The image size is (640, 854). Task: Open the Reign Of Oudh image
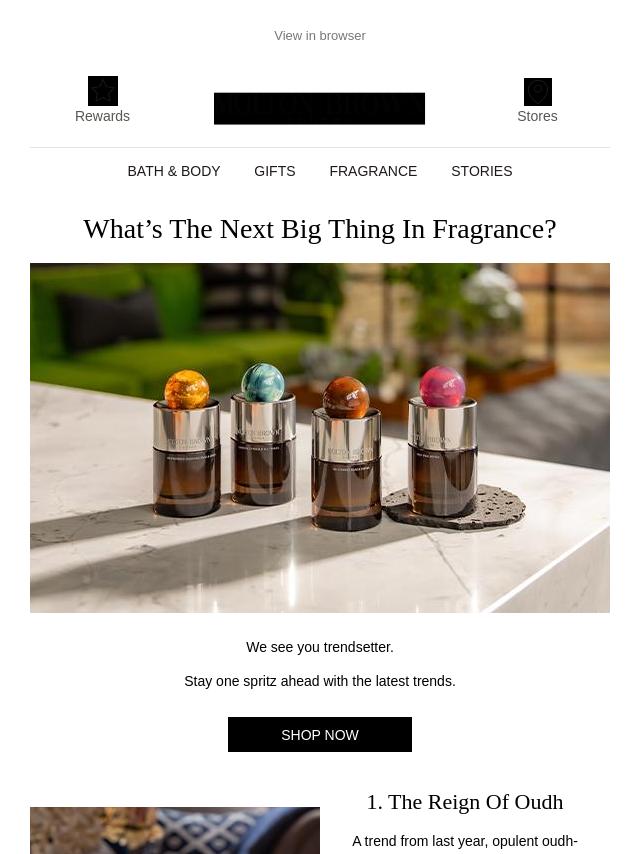(175, 830)
